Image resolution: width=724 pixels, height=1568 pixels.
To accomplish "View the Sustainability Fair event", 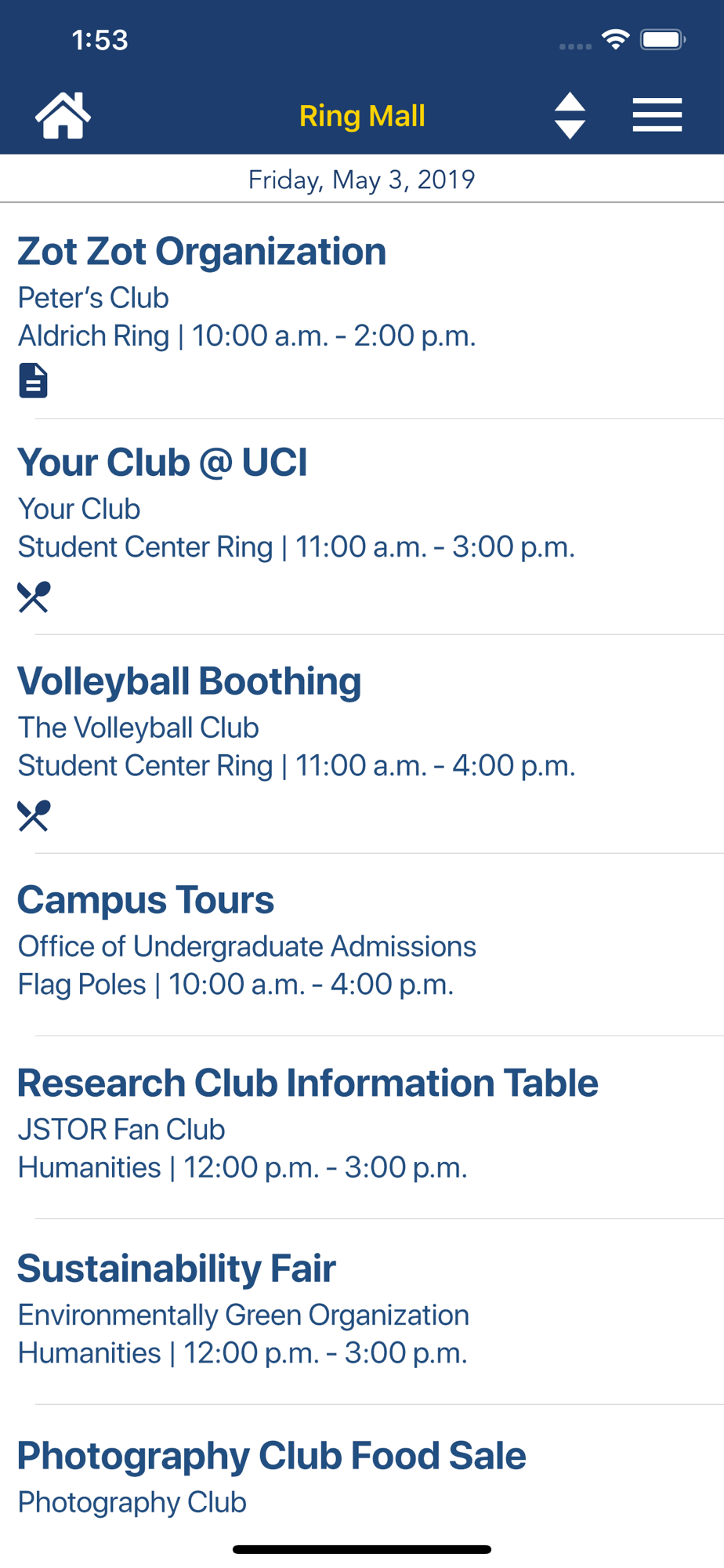I will pyautogui.click(x=362, y=1312).
